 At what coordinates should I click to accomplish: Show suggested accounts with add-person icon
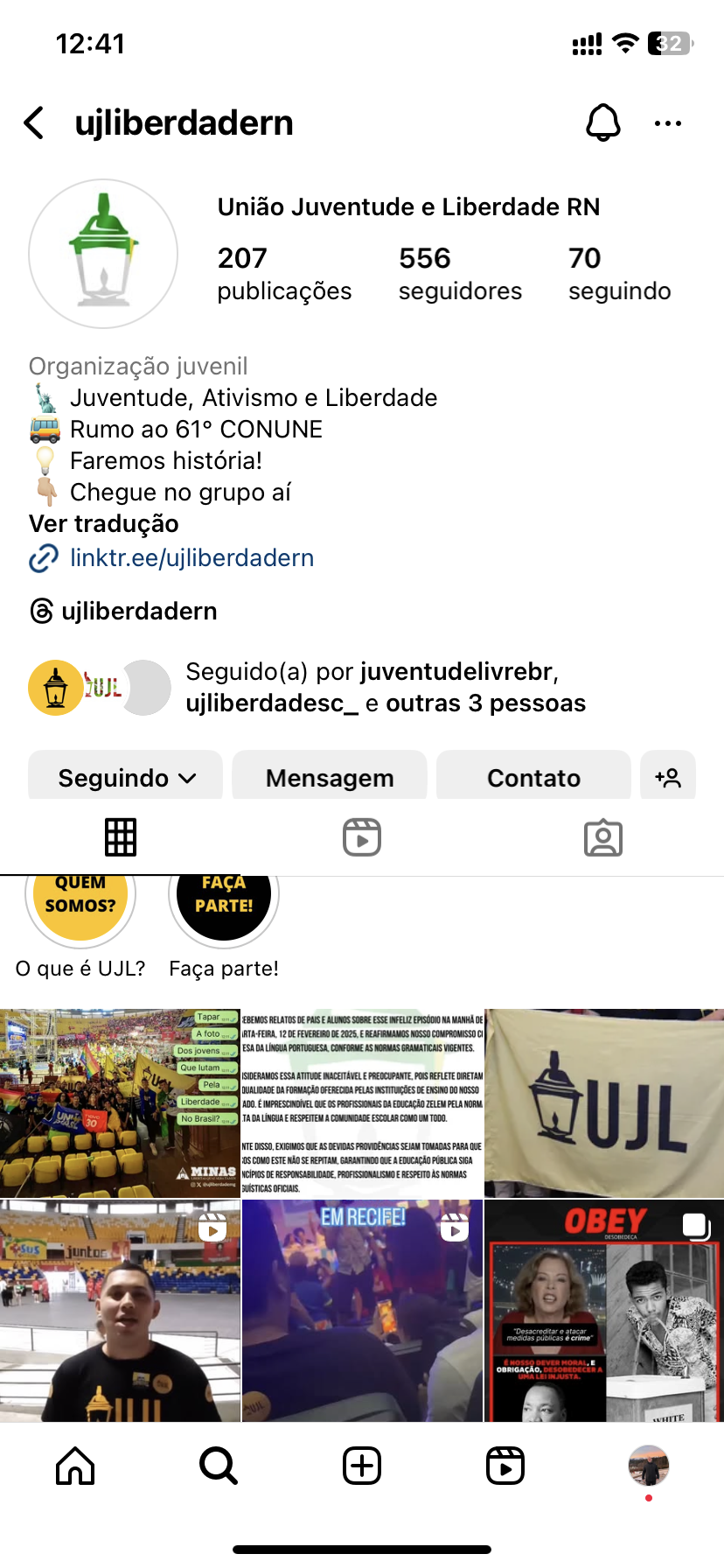(x=668, y=777)
